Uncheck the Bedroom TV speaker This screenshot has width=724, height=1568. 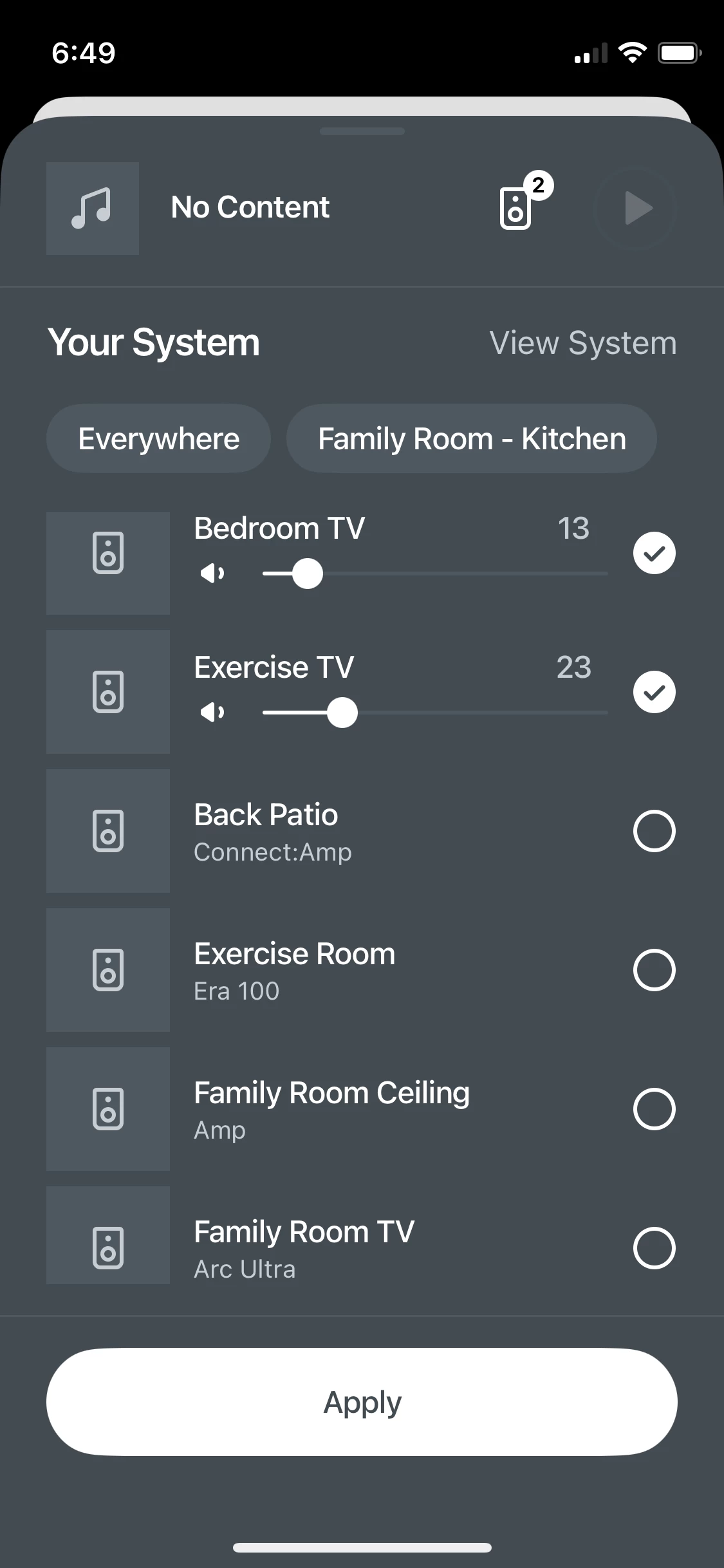(x=654, y=553)
